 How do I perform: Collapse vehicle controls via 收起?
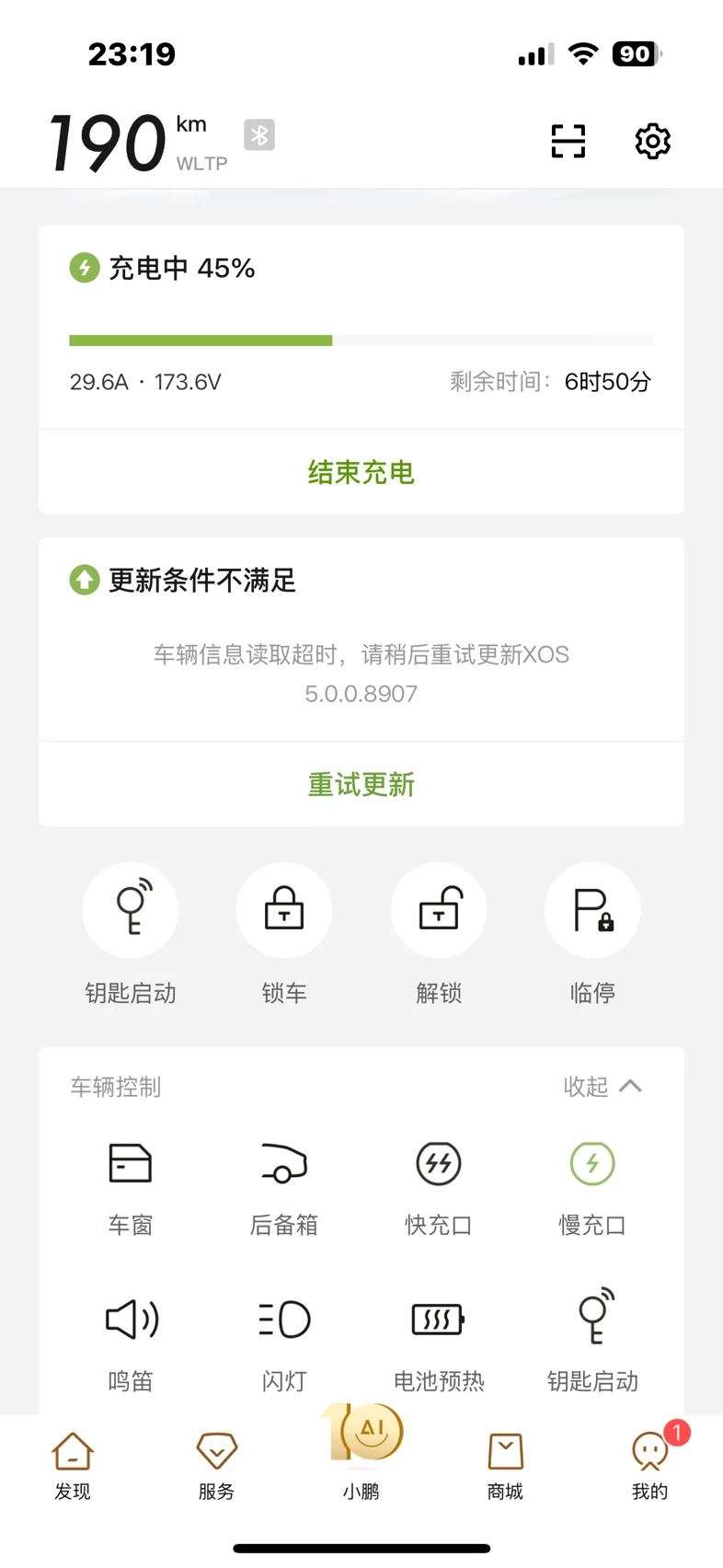point(602,1087)
